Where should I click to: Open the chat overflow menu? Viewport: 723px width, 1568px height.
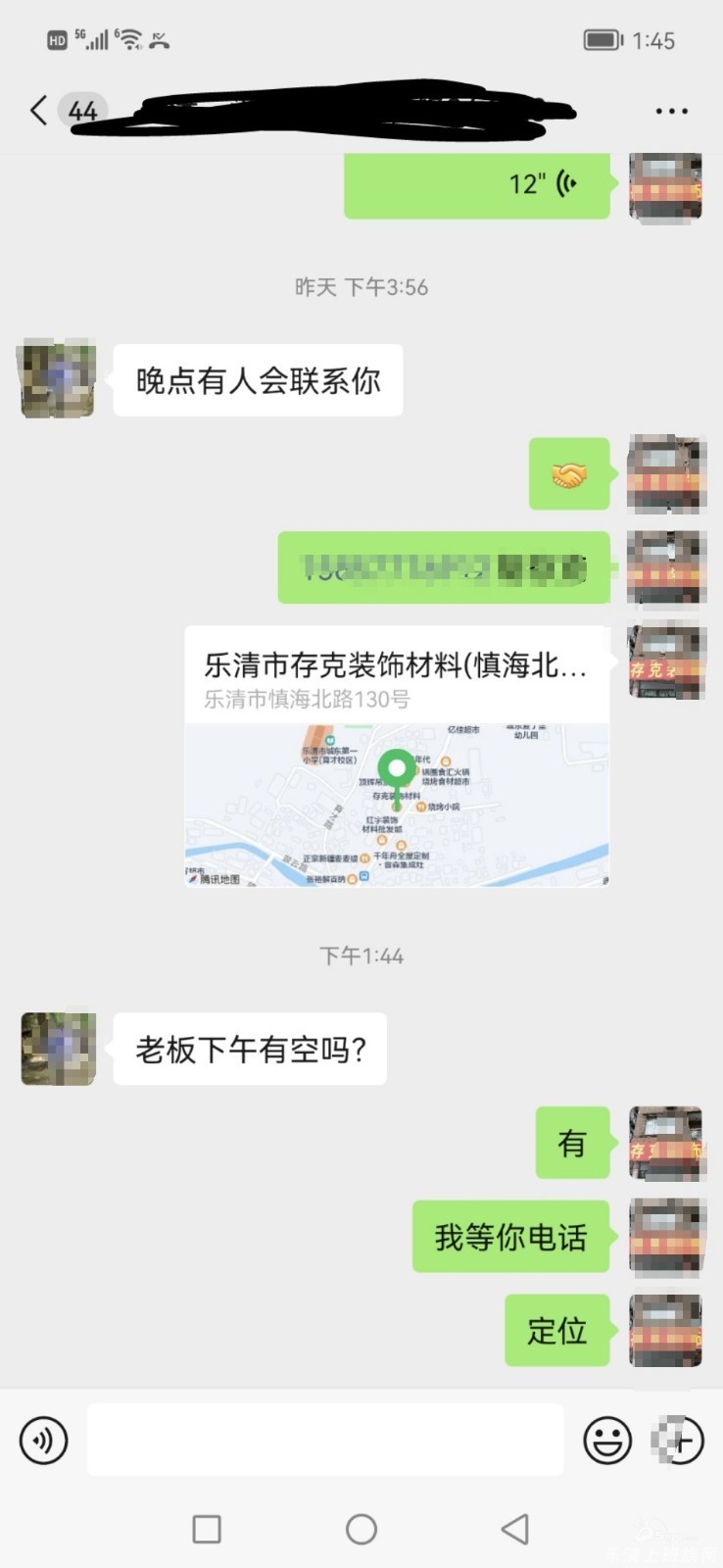pyautogui.click(x=671, y=111)
